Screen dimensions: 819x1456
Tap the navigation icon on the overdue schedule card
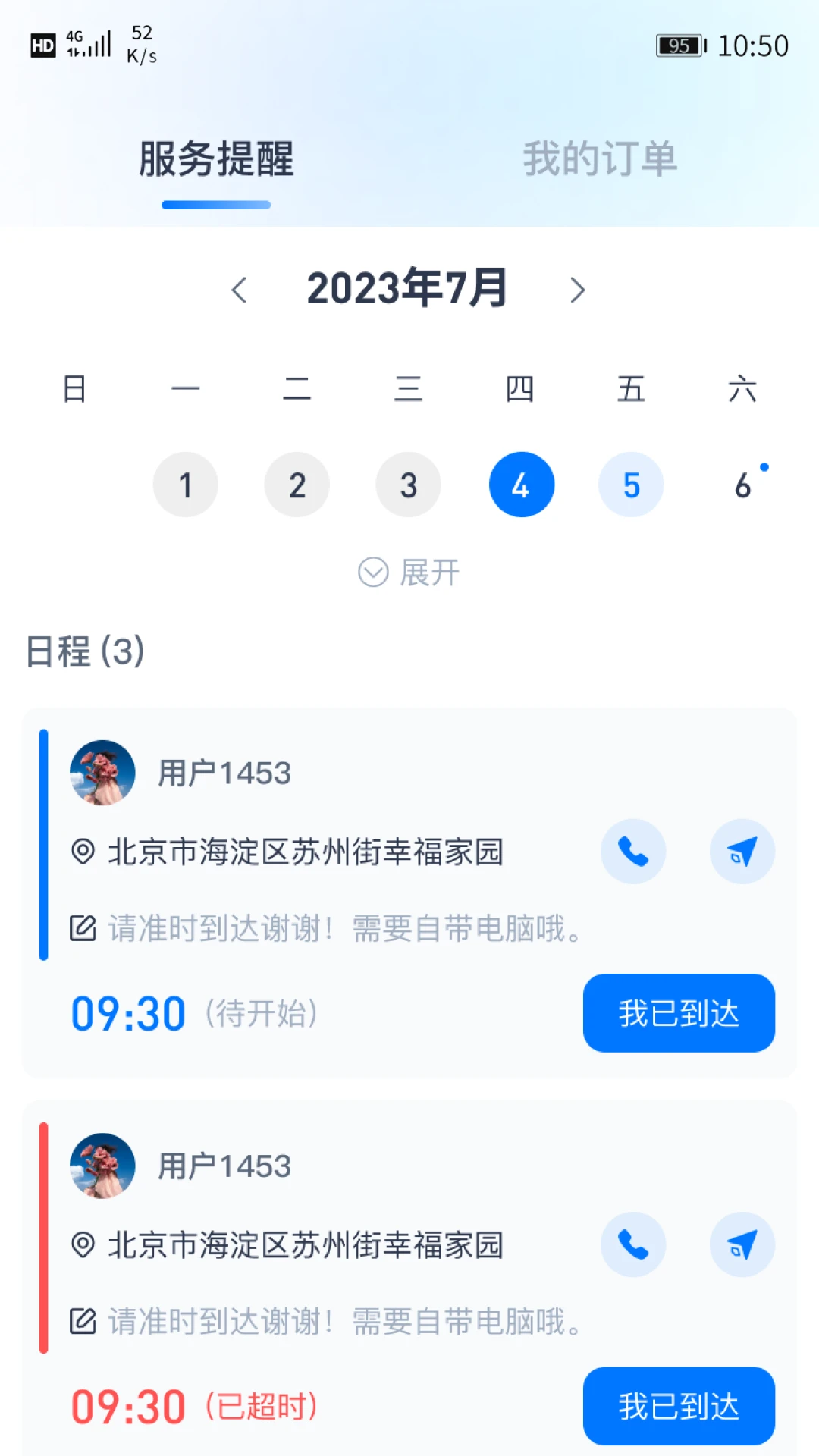742,1244
